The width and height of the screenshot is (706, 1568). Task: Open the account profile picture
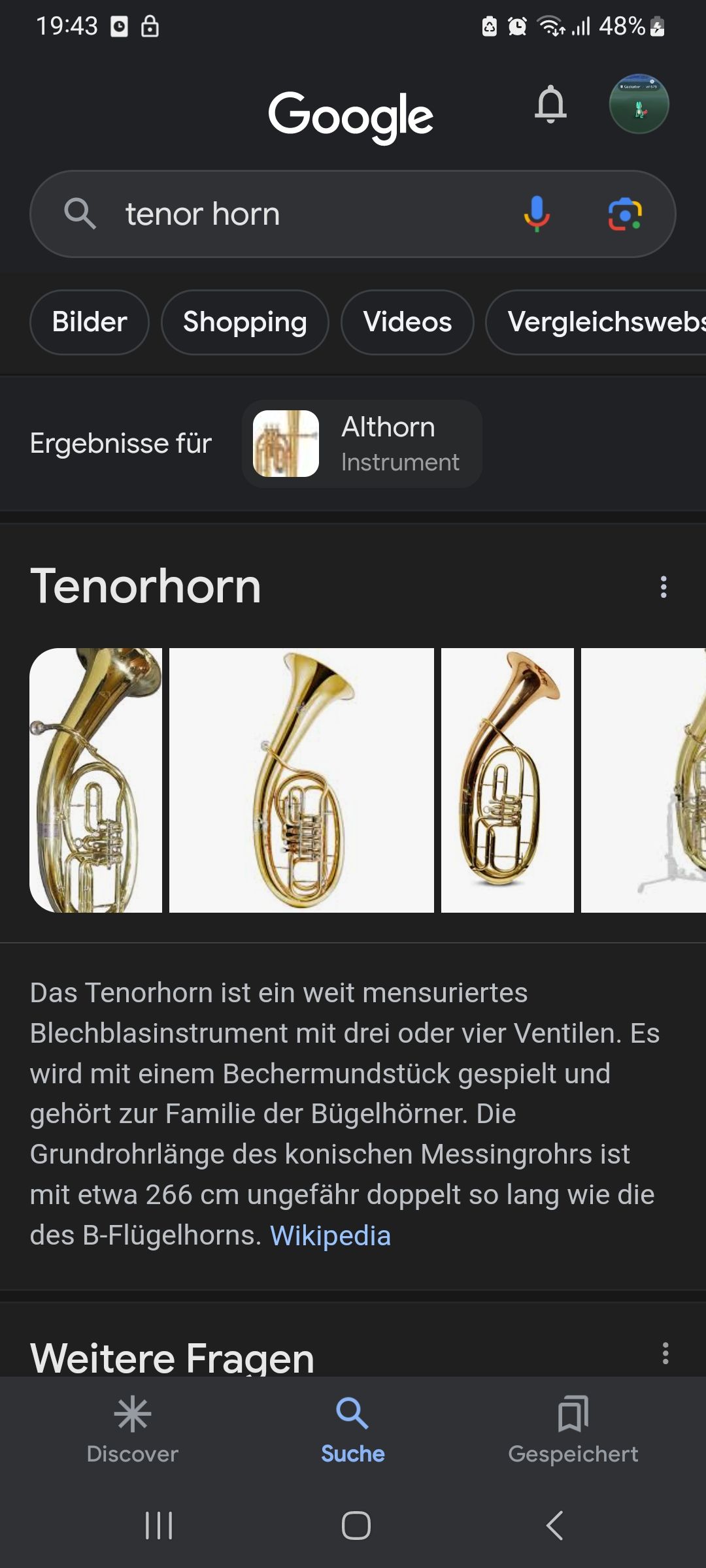pyautogui.click(x=639, y=105)
